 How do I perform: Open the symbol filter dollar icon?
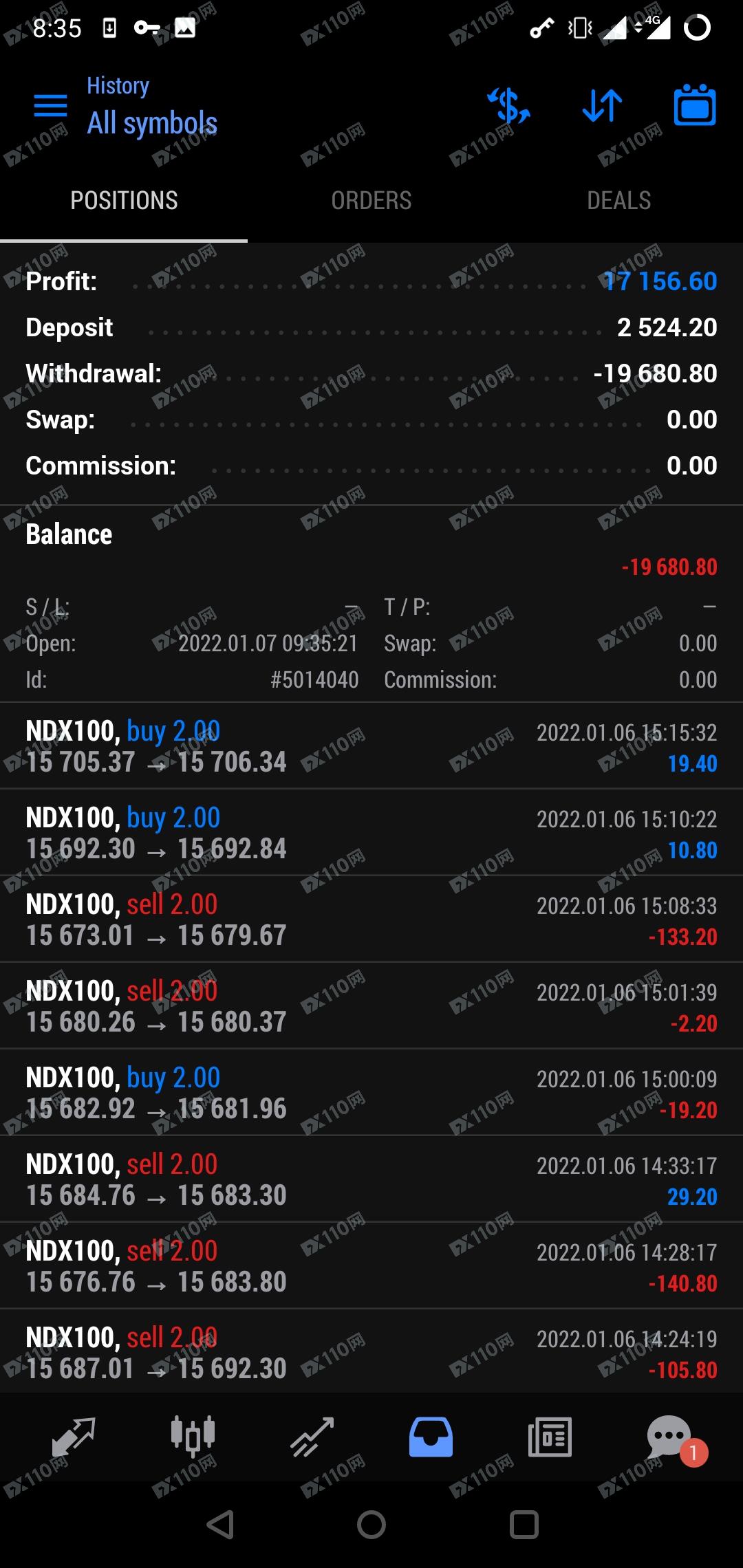(x=509, y=106)
